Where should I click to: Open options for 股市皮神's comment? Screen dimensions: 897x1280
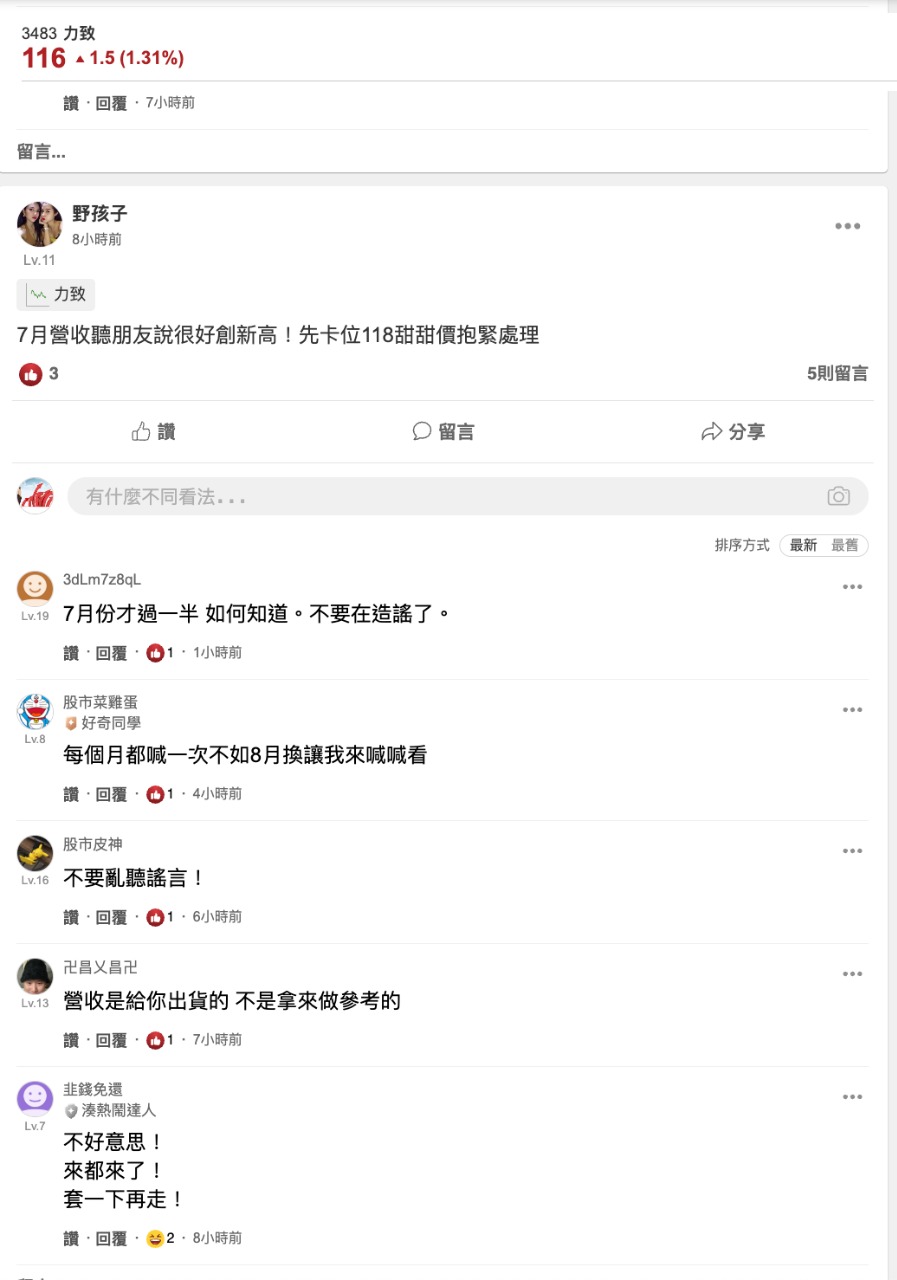pos(851,851)
